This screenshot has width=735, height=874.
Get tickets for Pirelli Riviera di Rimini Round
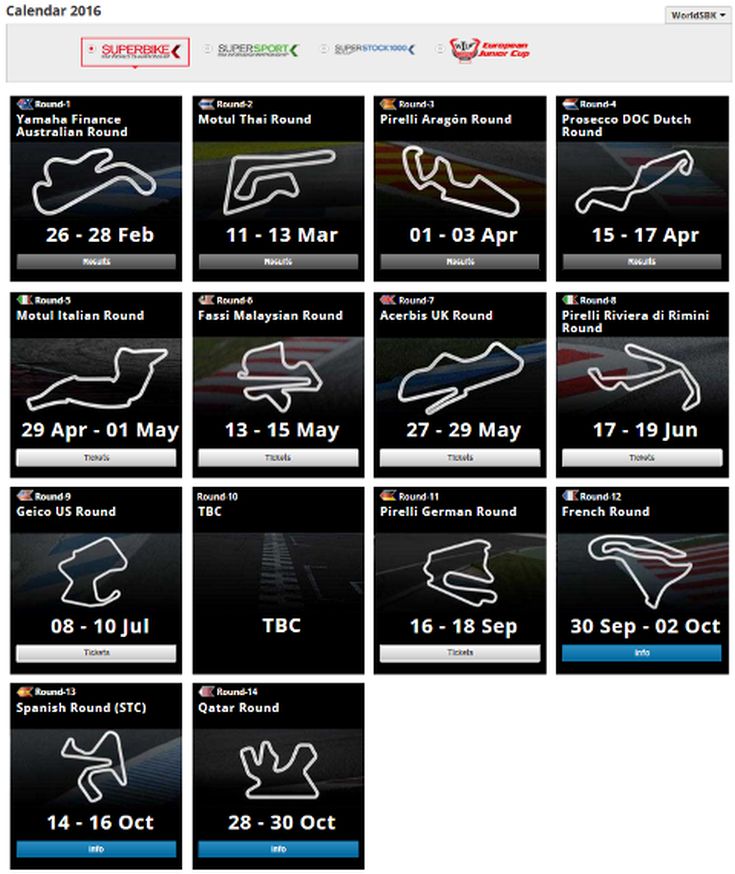click(642, 458)
